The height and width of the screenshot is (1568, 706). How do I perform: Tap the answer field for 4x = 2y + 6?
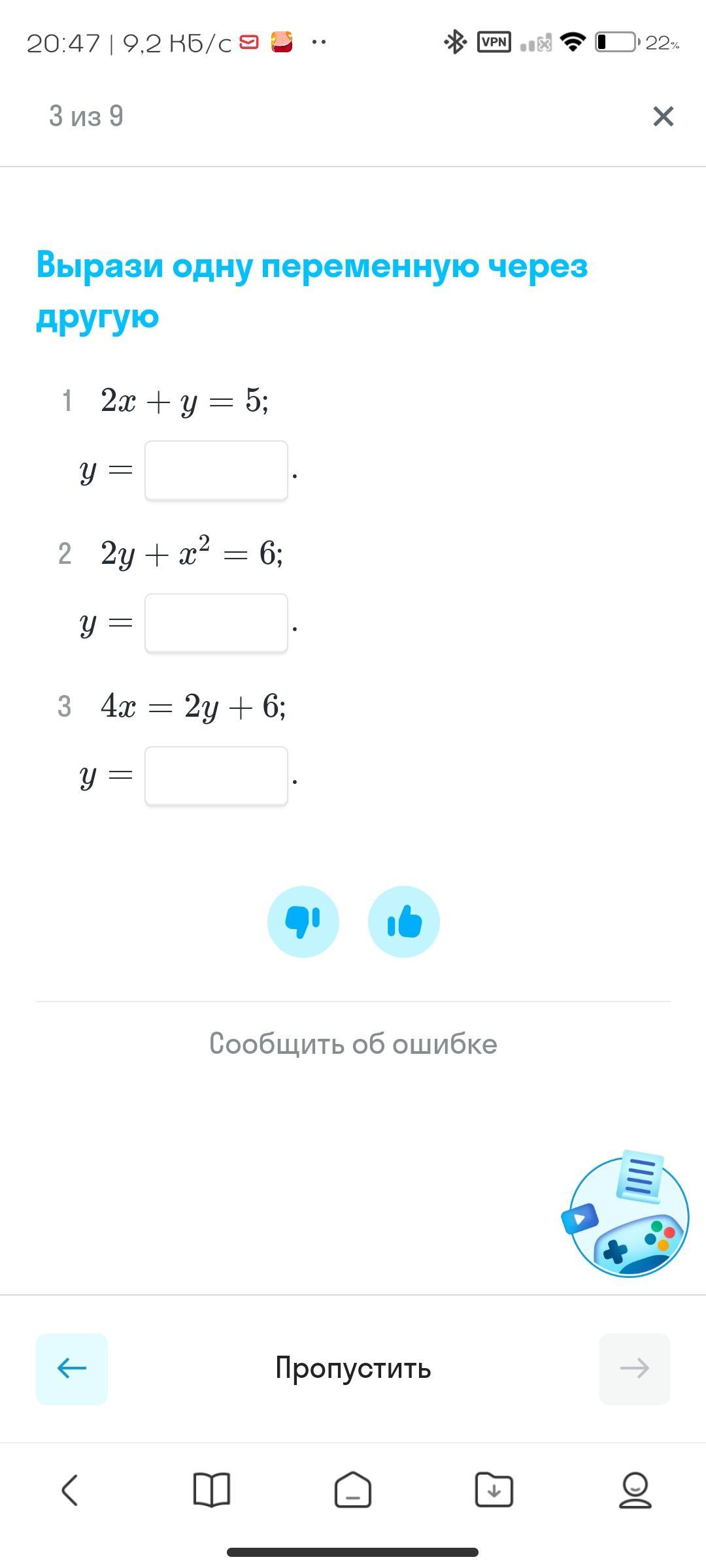click(216, 776)
